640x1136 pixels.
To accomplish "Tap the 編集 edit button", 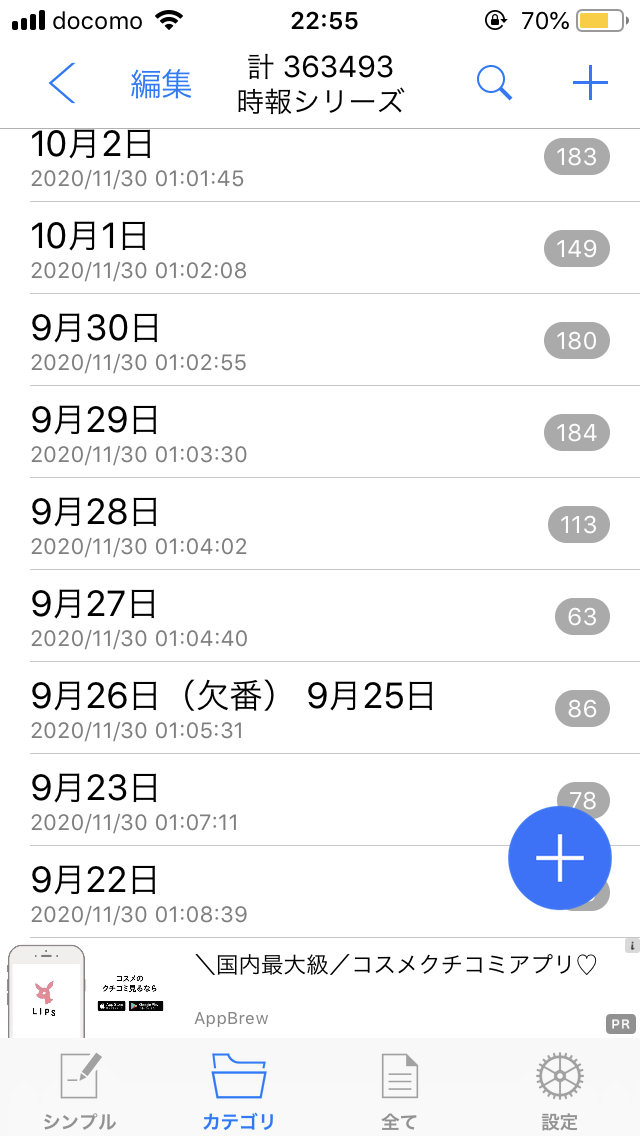I will tap(161, 84).
